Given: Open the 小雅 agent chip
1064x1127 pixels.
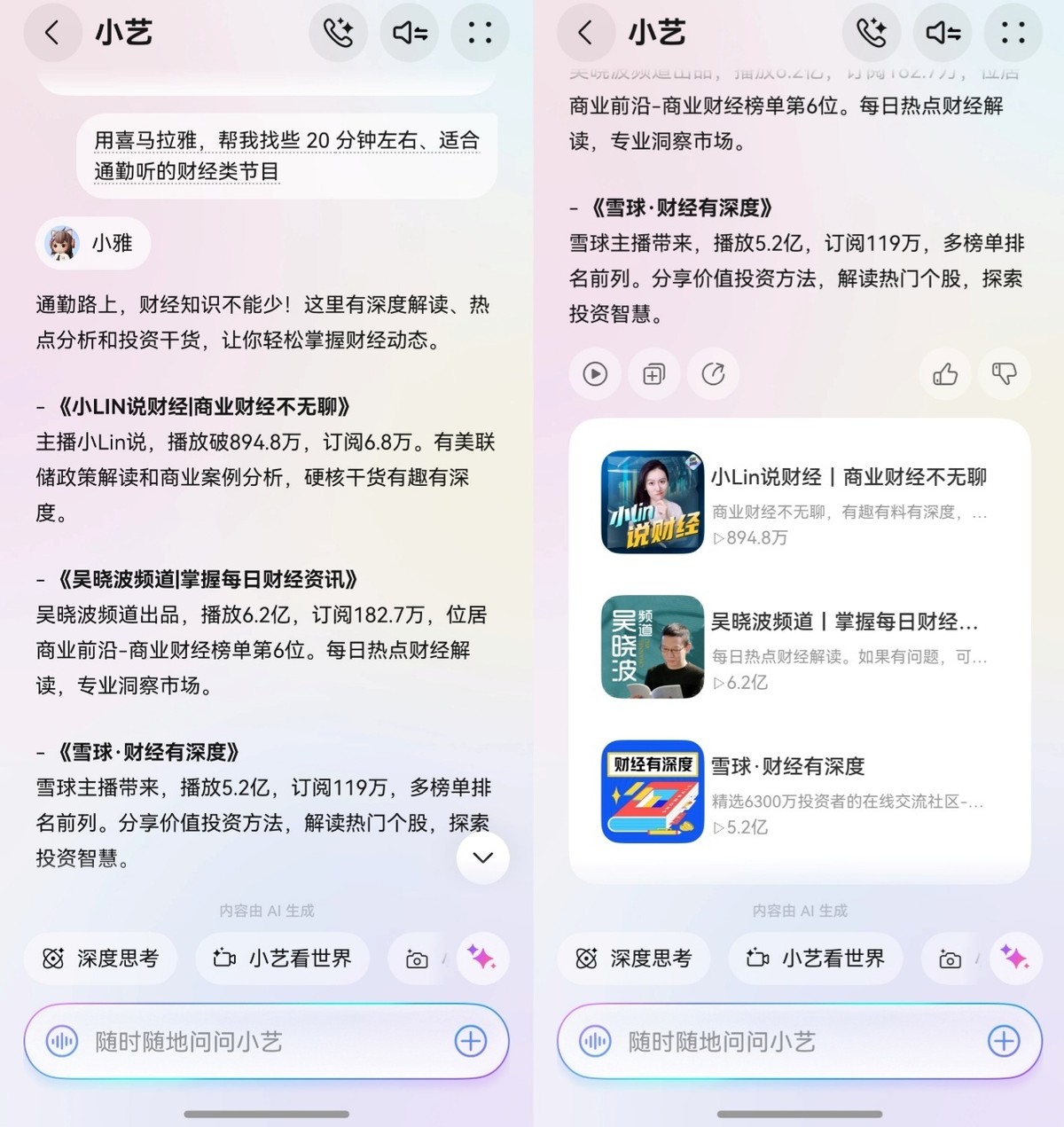Looking at the screenshot, I should 93,243.
